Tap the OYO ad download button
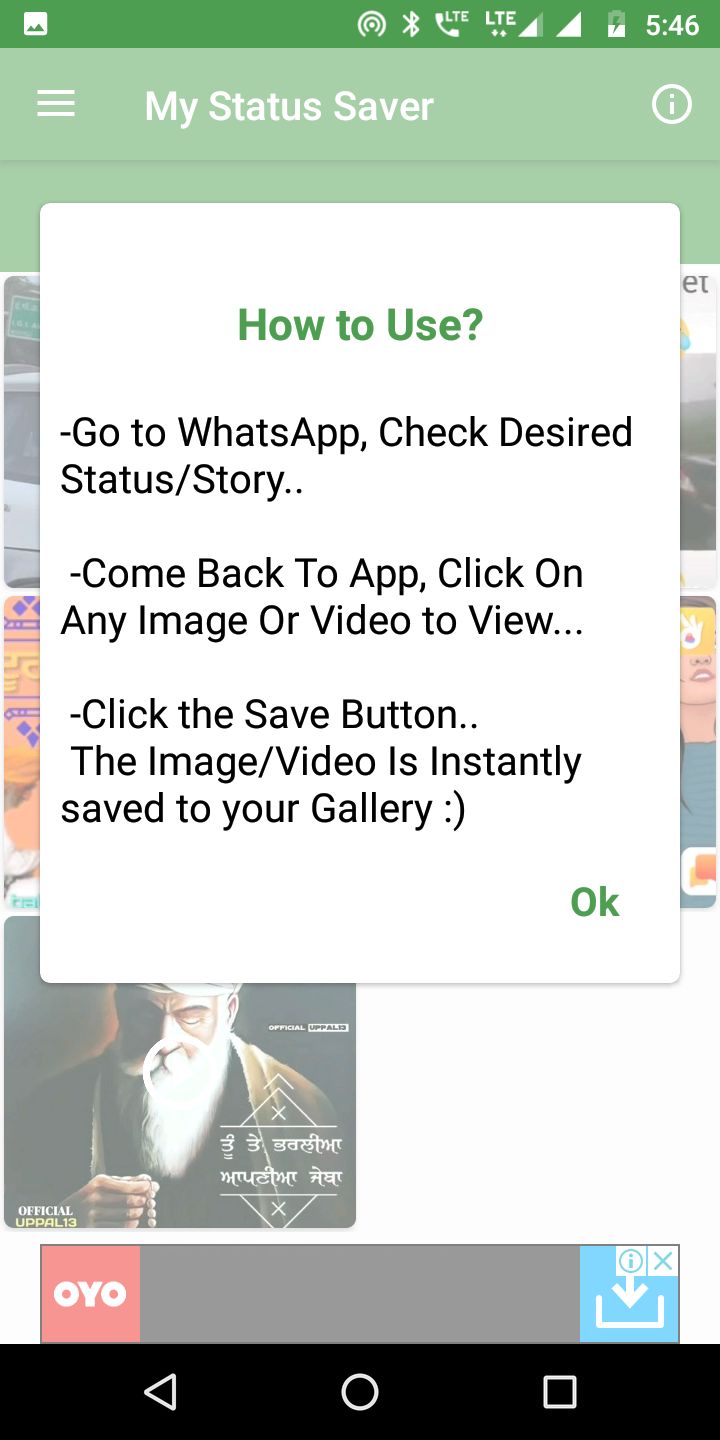Image resolution: width=720 pixels, height=1440 pixels. pos(629,1304)
